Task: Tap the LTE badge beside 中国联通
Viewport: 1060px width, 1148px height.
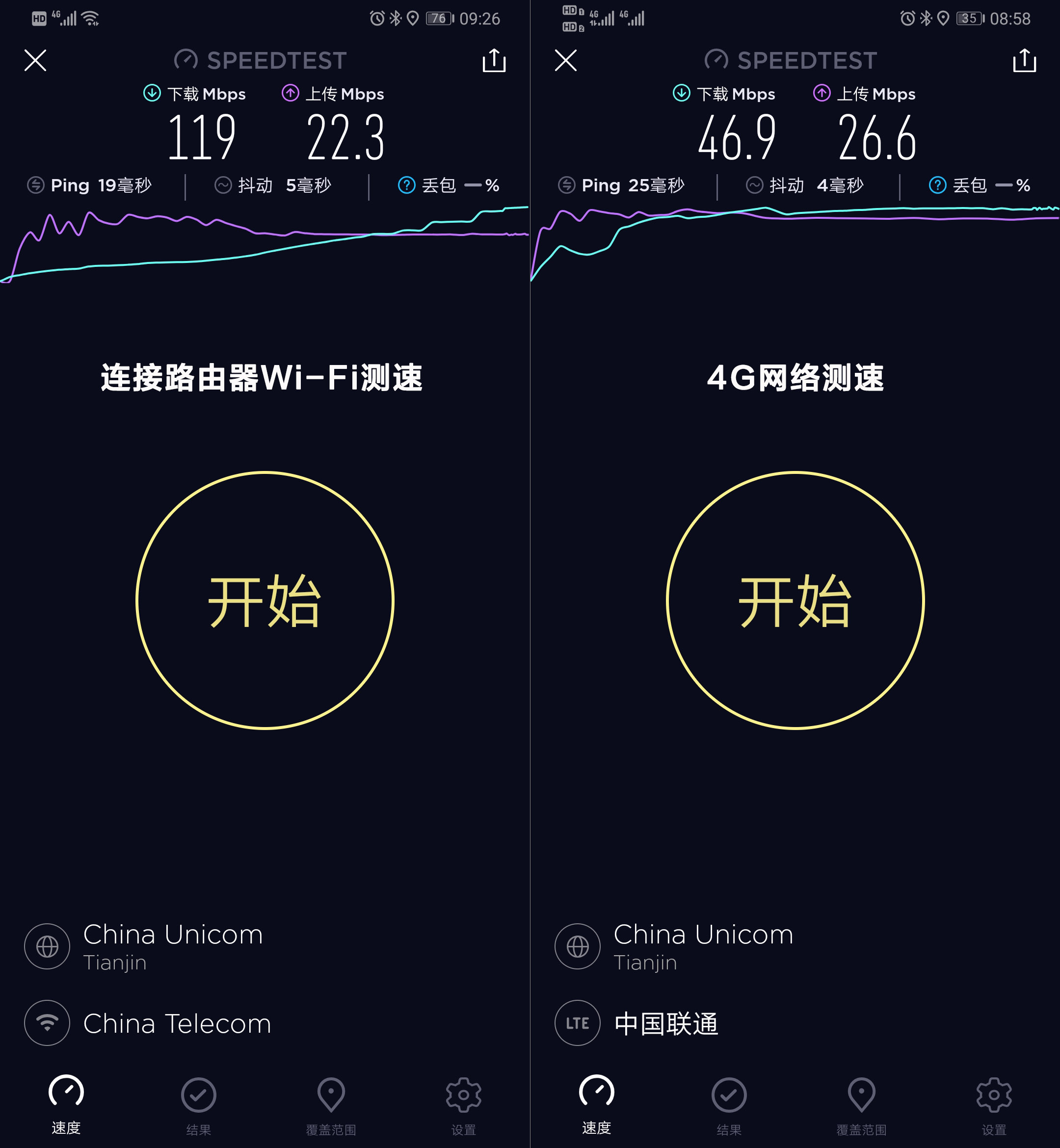Action: tap(577, 1023)
